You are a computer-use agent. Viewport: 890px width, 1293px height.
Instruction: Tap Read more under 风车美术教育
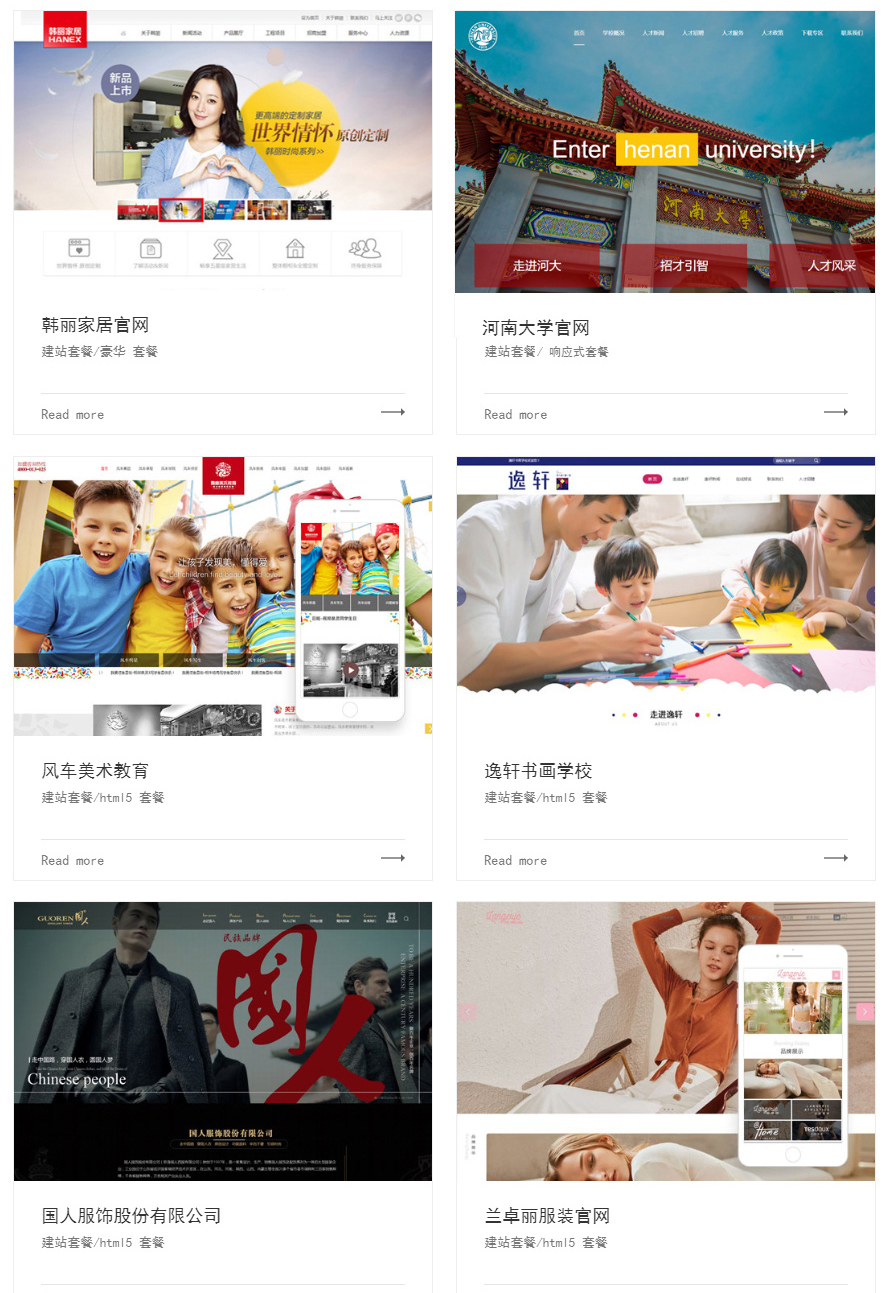(x=72, y=860)
